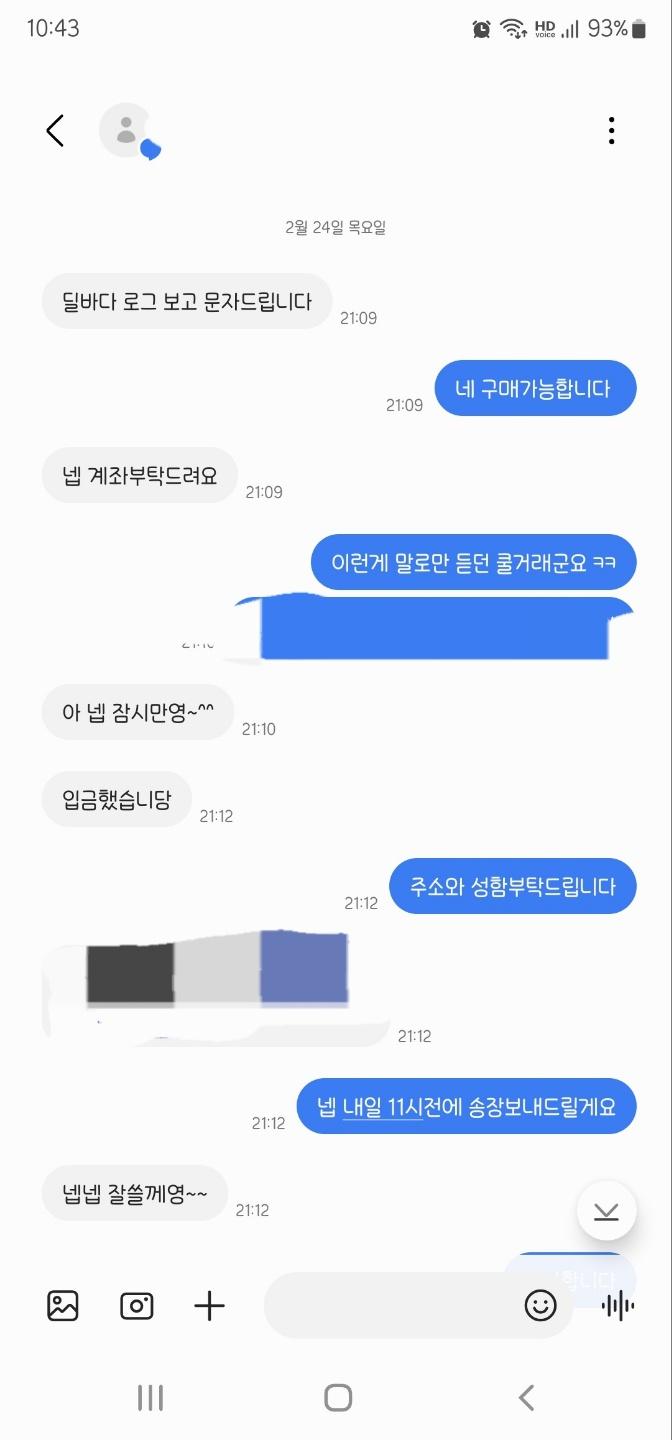Image resolution: width=672 pixels, height=1440 pixels.
Task: Jump to the latest message
Action: [606, 1212]
